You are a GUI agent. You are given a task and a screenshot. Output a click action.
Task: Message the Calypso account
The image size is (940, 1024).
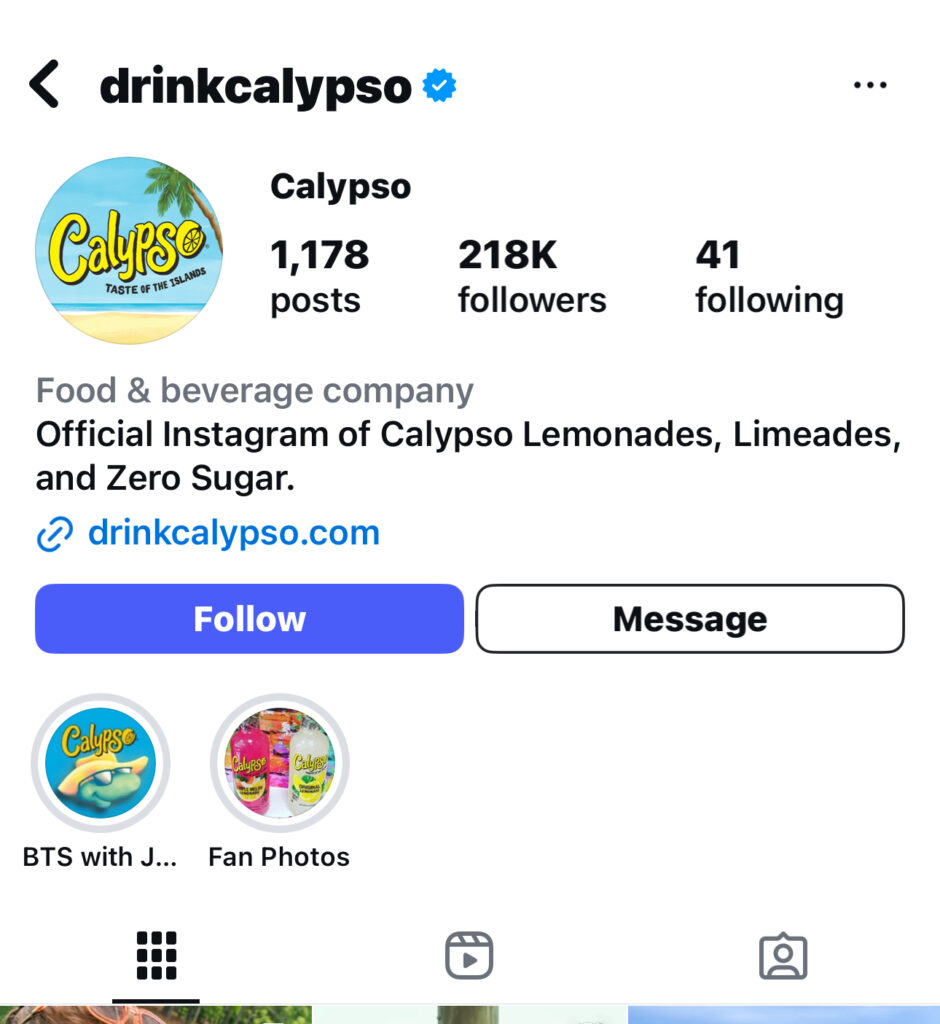pyautogui.click(x=690, y=619)
